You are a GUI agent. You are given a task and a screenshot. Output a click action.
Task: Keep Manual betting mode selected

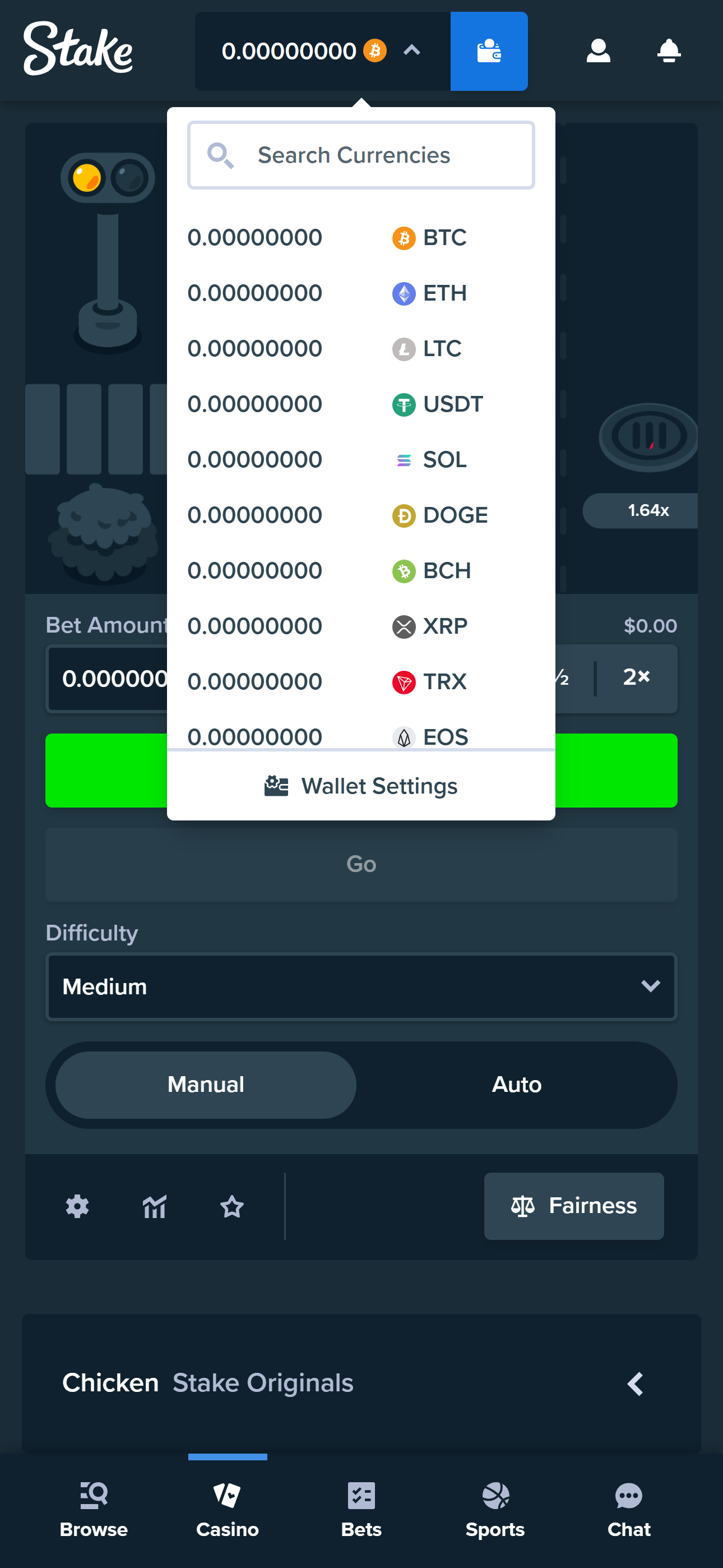coord(205,1084)
